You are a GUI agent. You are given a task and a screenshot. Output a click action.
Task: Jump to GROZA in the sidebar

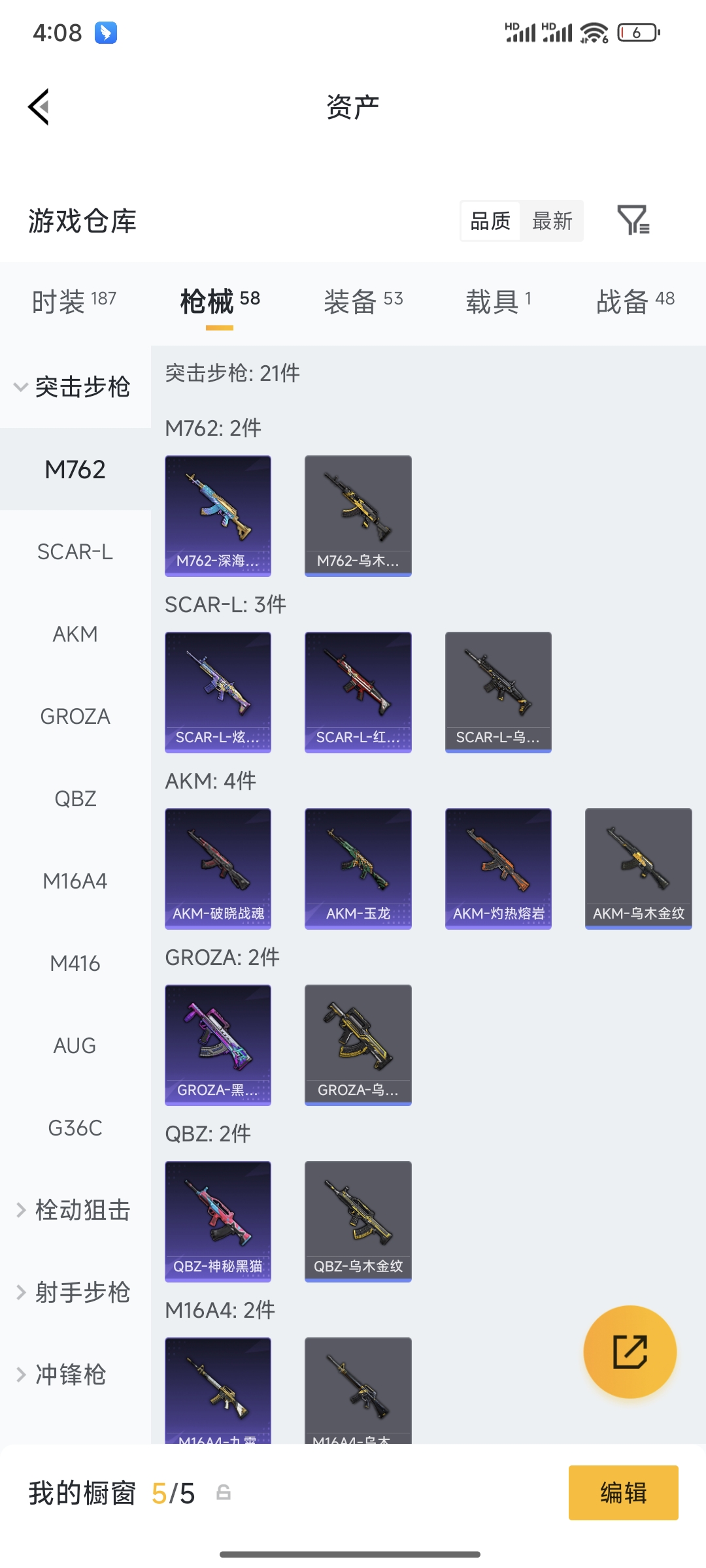coord(75,716)
